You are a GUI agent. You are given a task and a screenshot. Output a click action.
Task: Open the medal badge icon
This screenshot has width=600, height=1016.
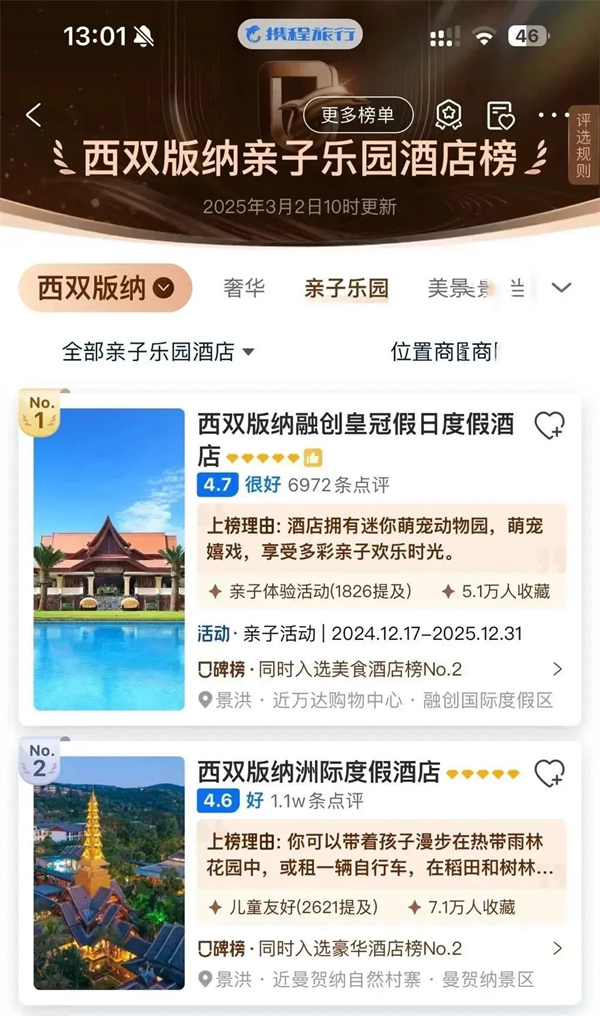tap(449, 115)
